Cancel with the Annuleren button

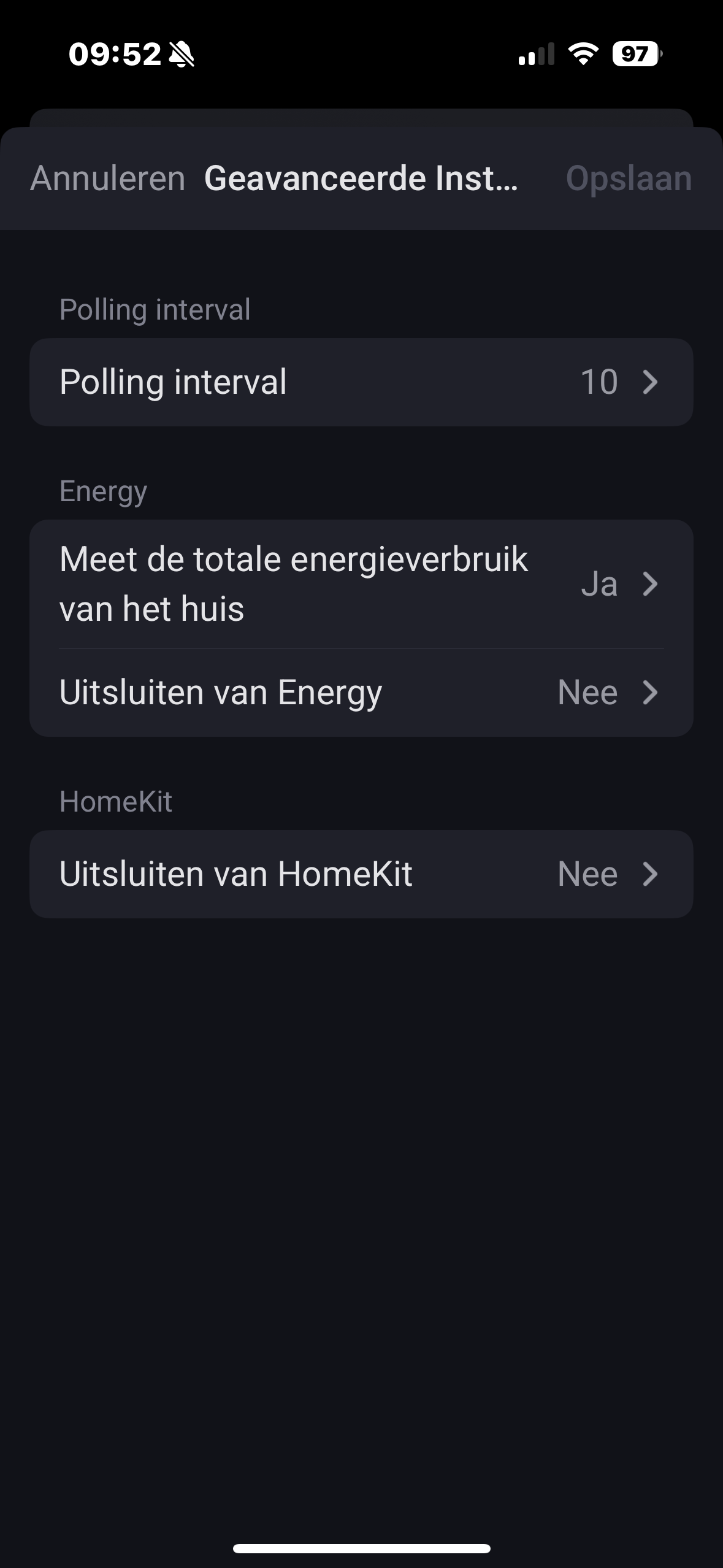tap(108, 179)
